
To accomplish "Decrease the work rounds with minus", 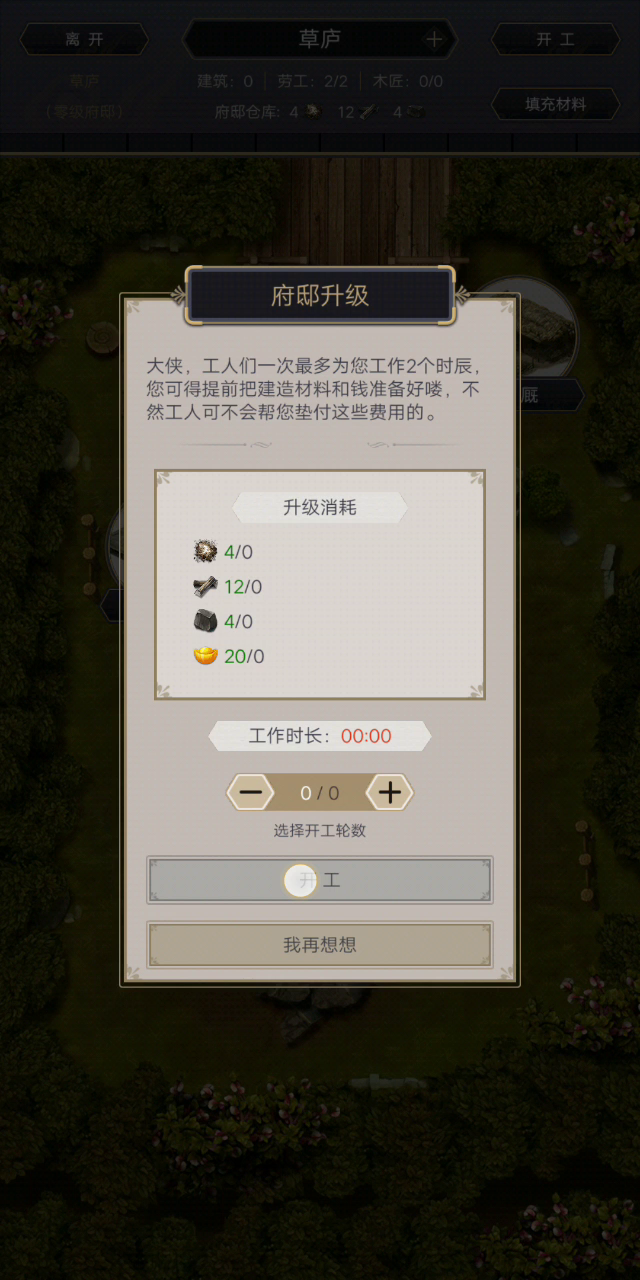I will (251, 793).
